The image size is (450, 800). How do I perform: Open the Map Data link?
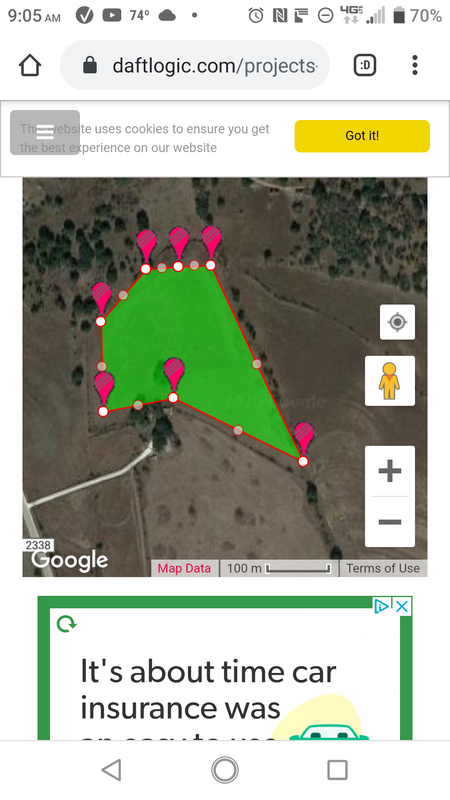coord(184,568)
